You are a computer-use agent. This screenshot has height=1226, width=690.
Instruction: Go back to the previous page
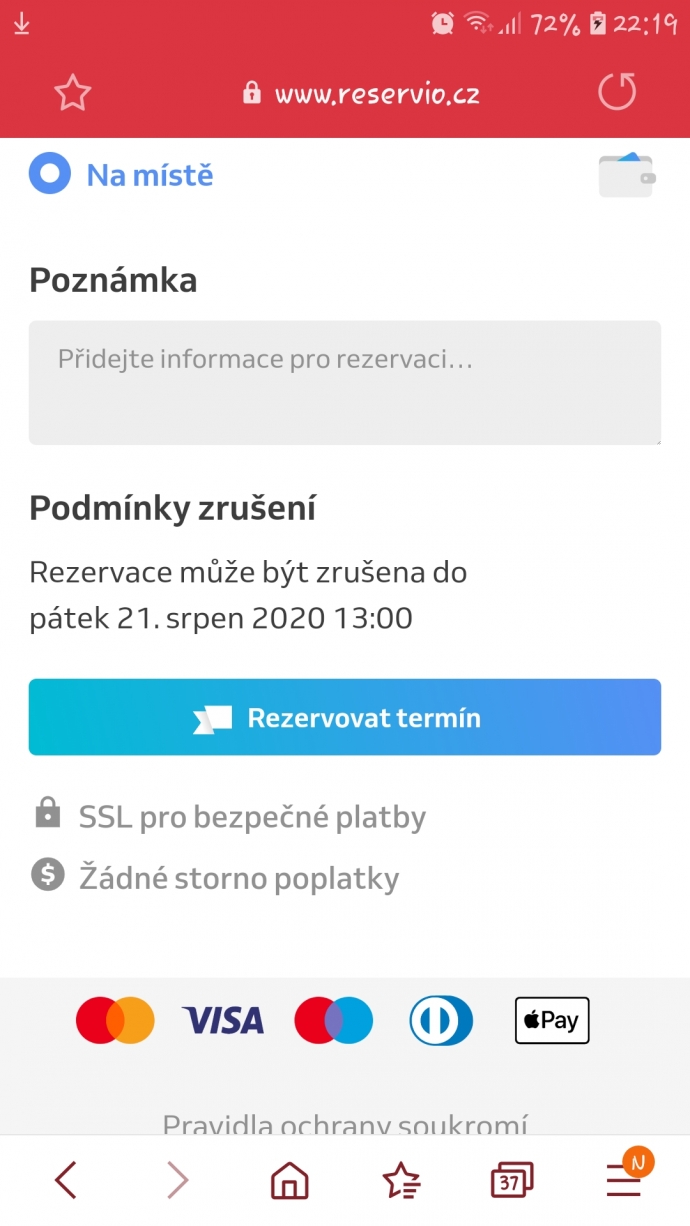pyautogui.click(x=66, y=1181)
